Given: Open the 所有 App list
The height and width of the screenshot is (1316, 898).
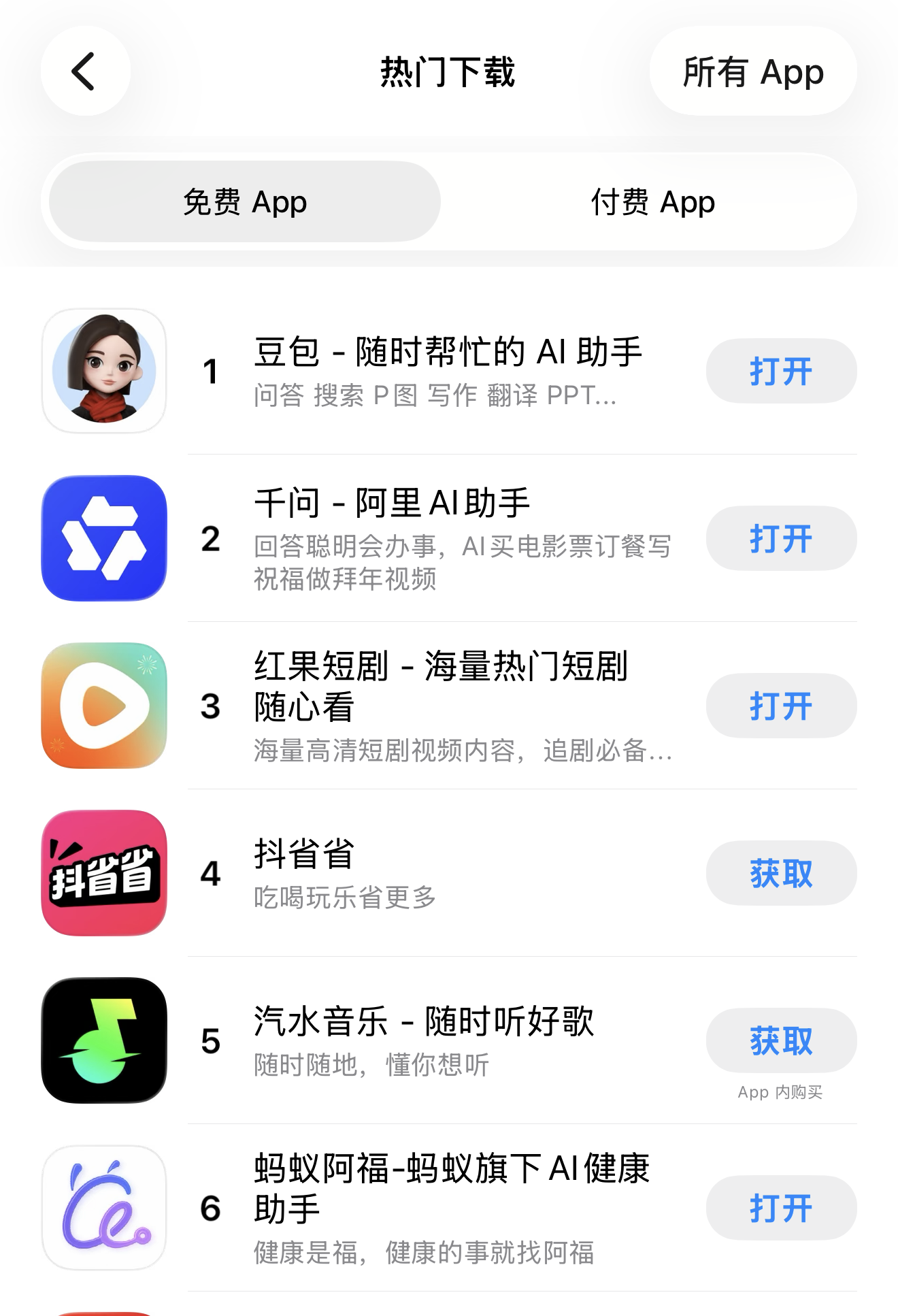Looking at the screenshot, I should pos(754,73).
